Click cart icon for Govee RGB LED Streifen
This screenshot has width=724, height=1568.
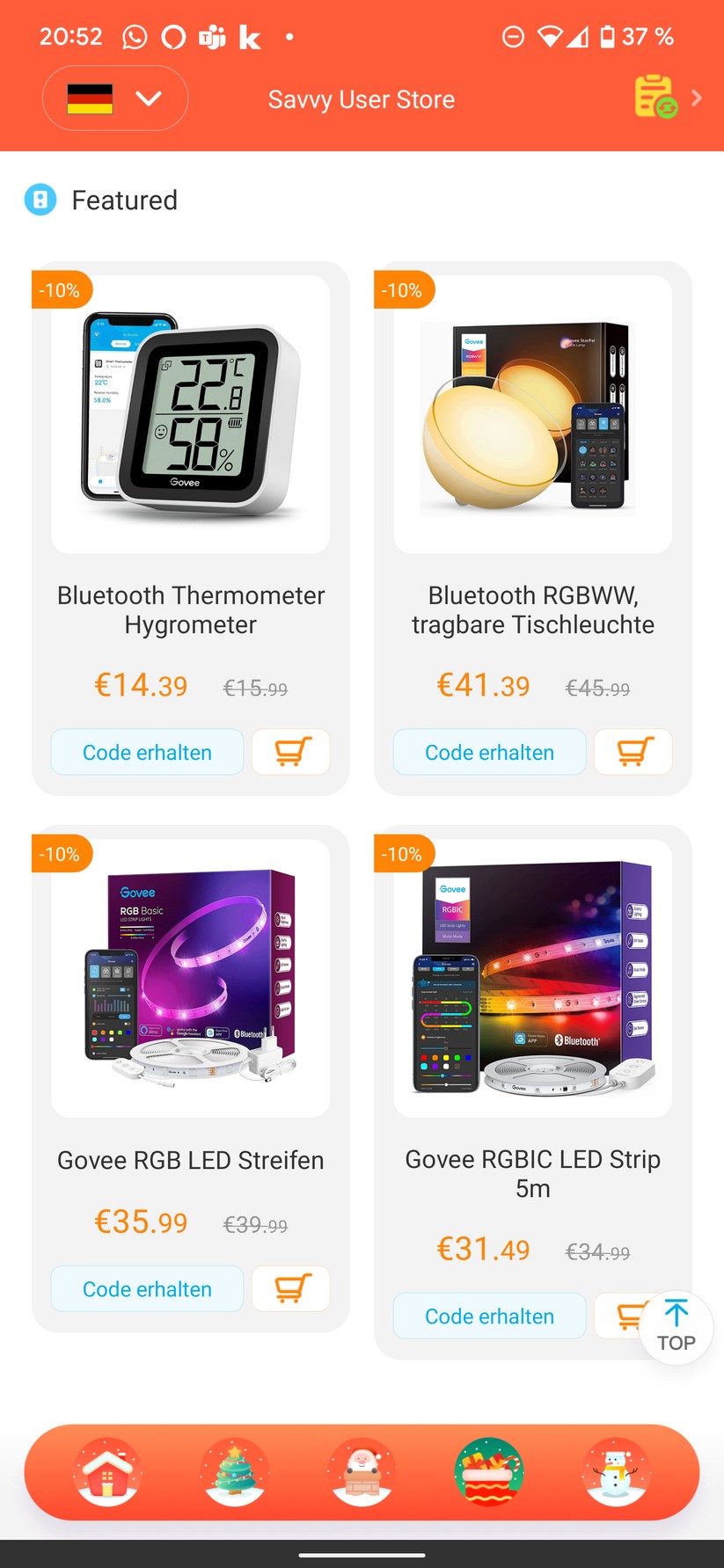[290, 1288]
